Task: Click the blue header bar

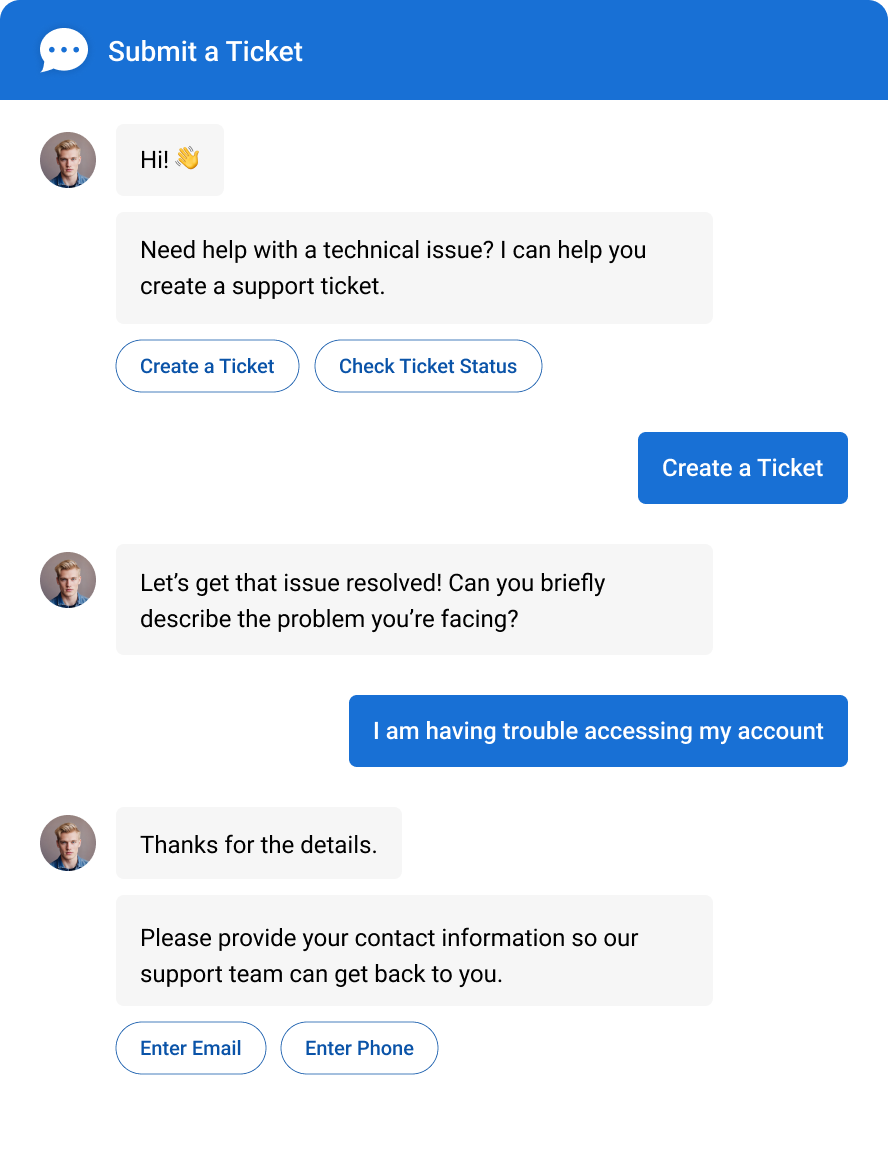Action: [600, 50]
